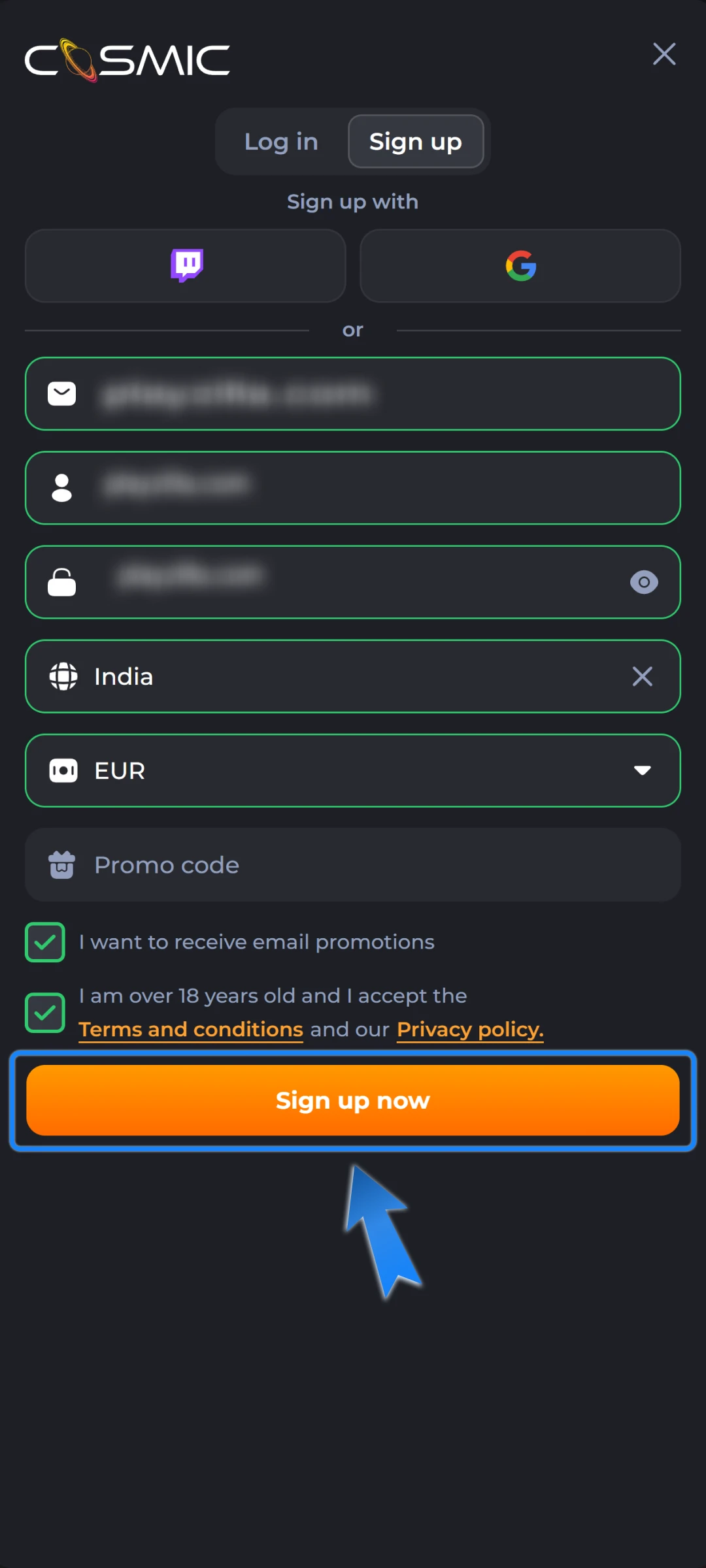This screenshot has height=1568, width=706.
Task: Select the Sign up tab
Action: (416, 142)
